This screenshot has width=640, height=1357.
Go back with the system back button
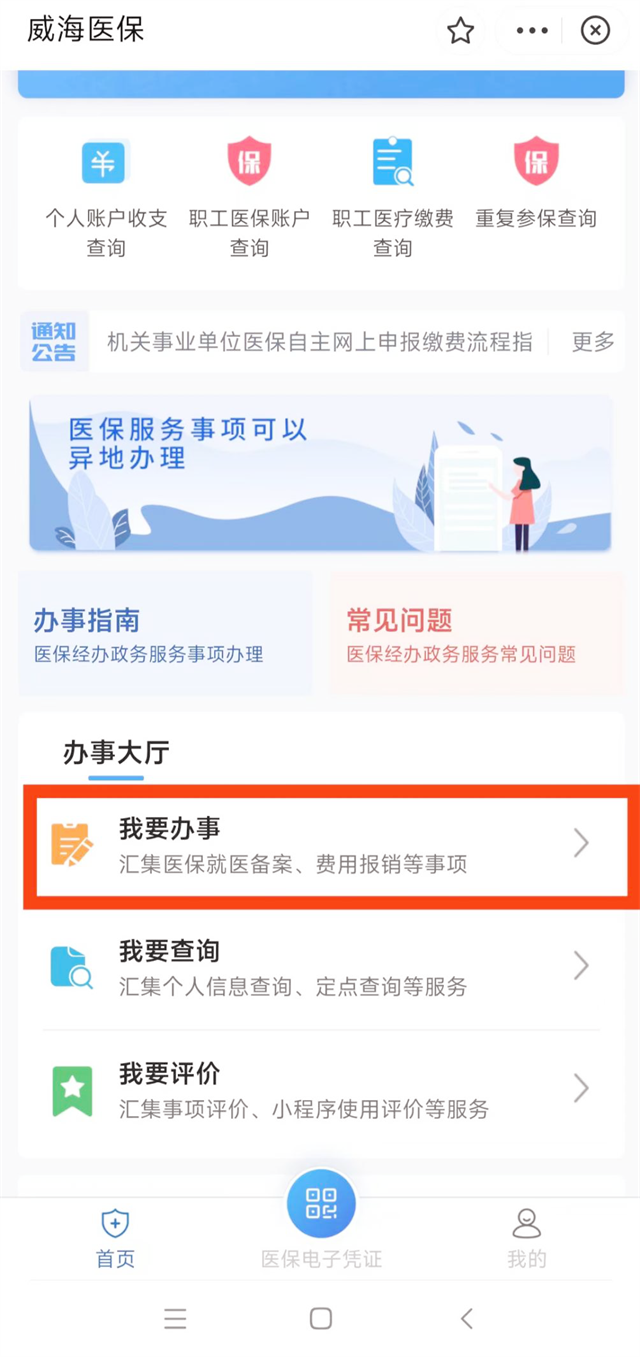pyautogui.click(x=467, y=1318)
